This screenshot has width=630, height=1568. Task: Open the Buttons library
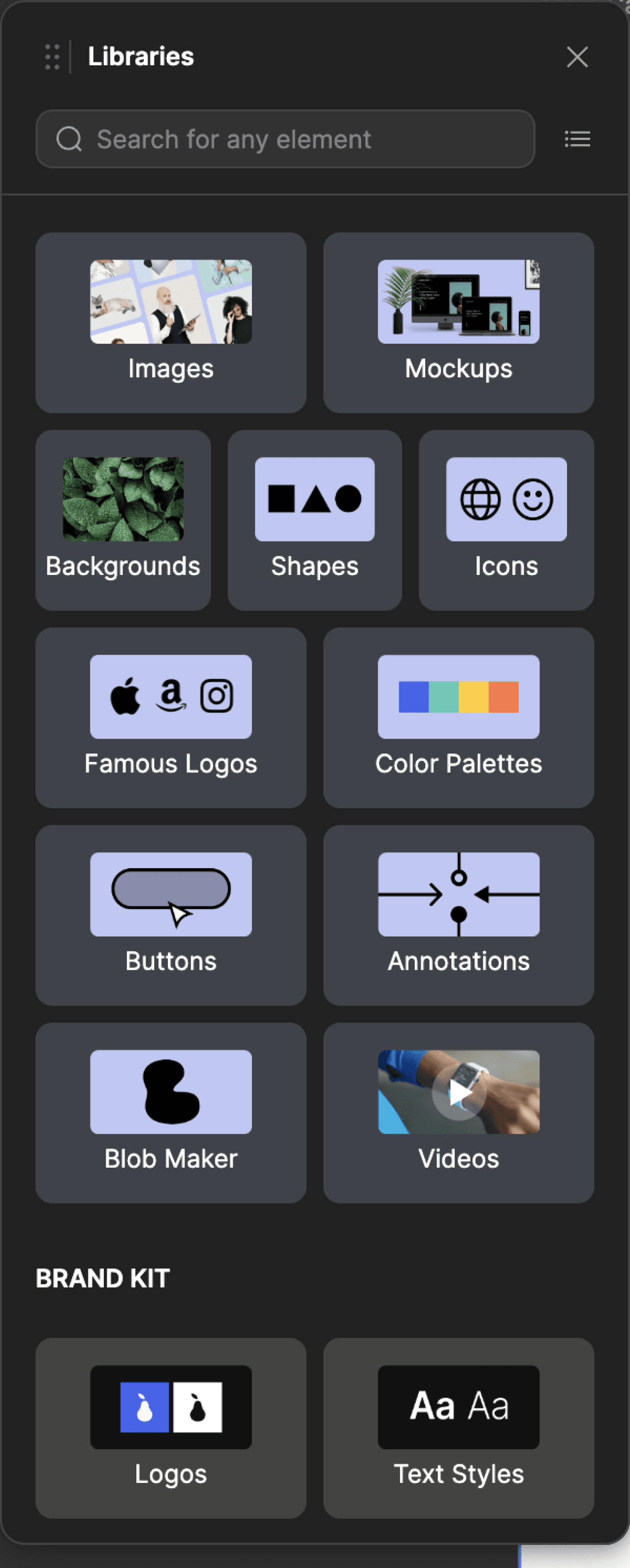(x=171, y=915)
